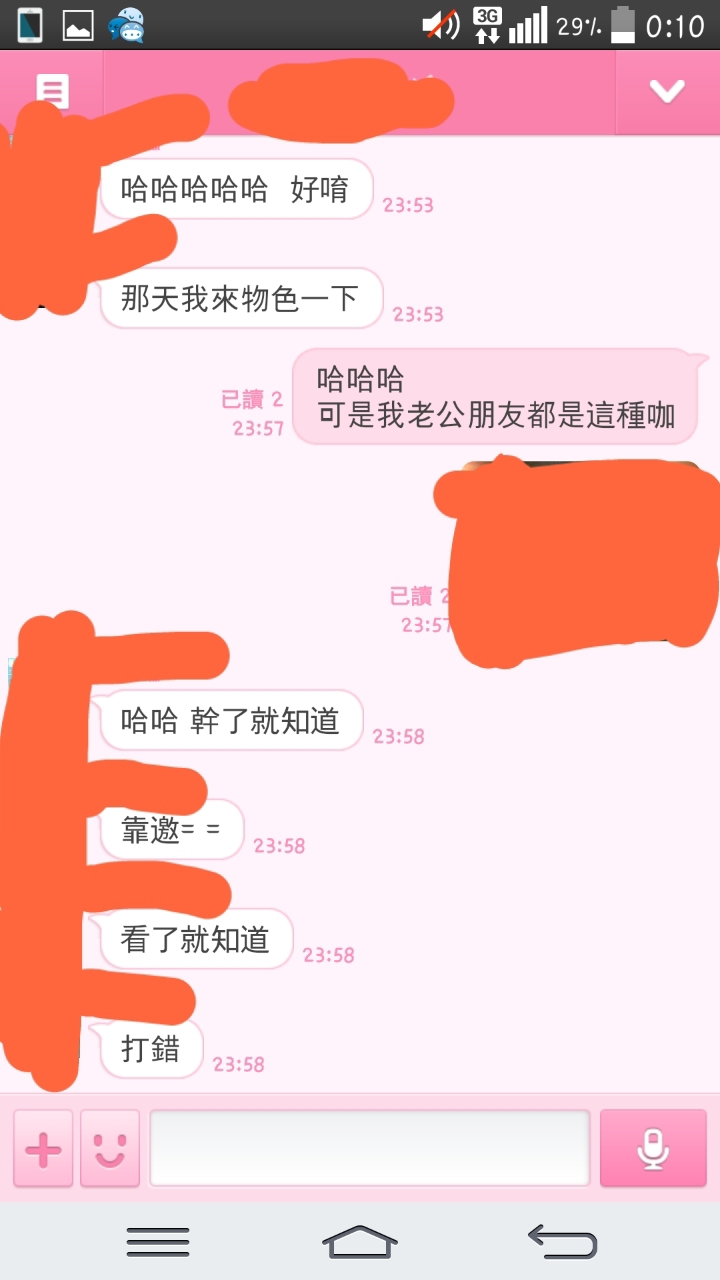Go to the system home screen
The width and height of the screenshot is (720, 1280).
pyautogui.click(x=360, y=1241)
